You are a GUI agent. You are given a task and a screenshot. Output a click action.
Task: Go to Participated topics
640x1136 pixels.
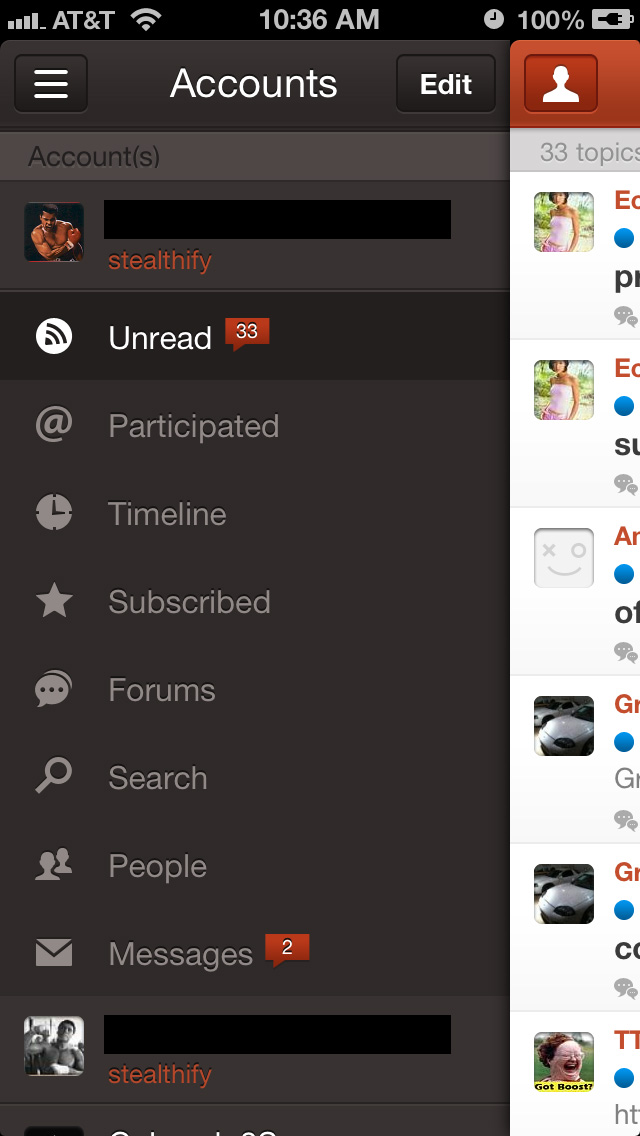[193, 426]
